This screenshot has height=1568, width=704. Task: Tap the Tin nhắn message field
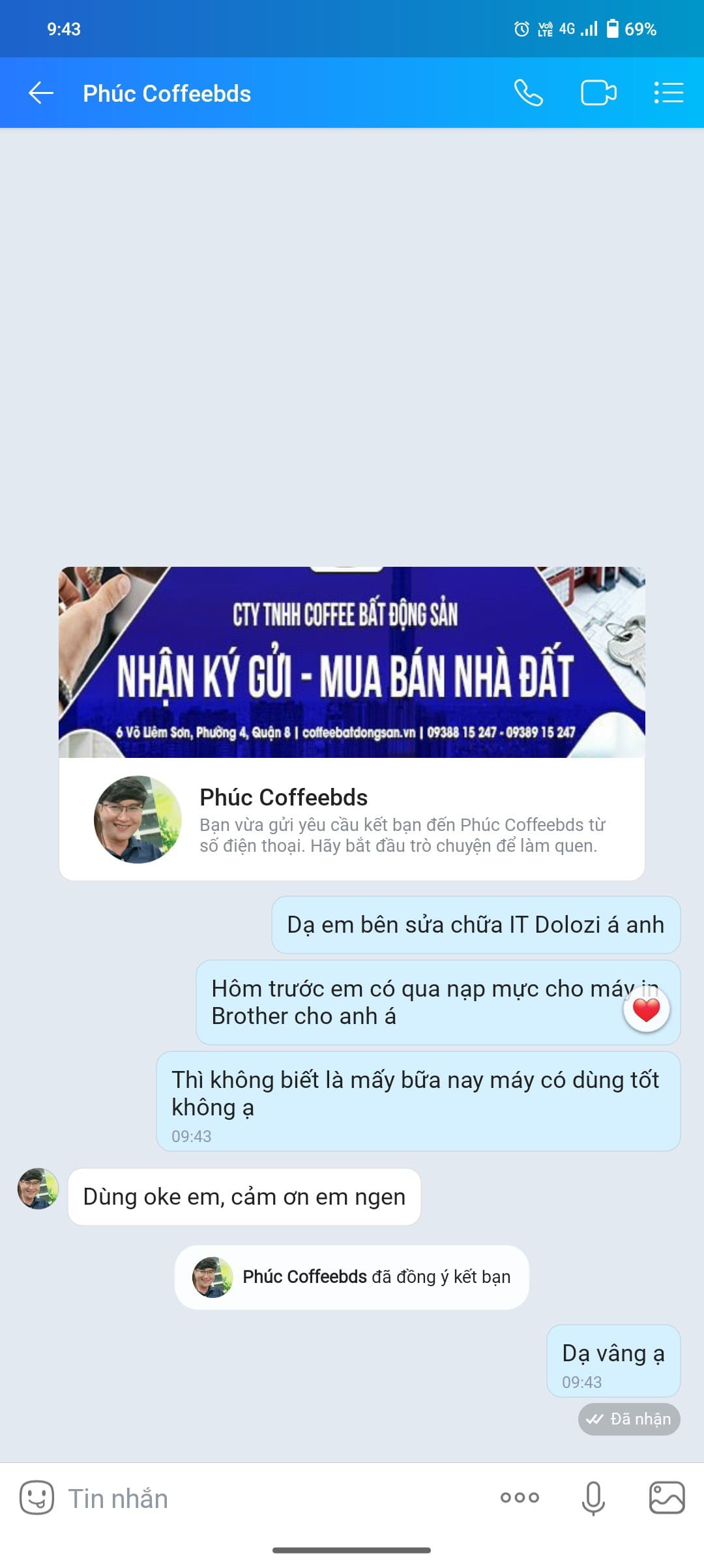pos(274,1498)
